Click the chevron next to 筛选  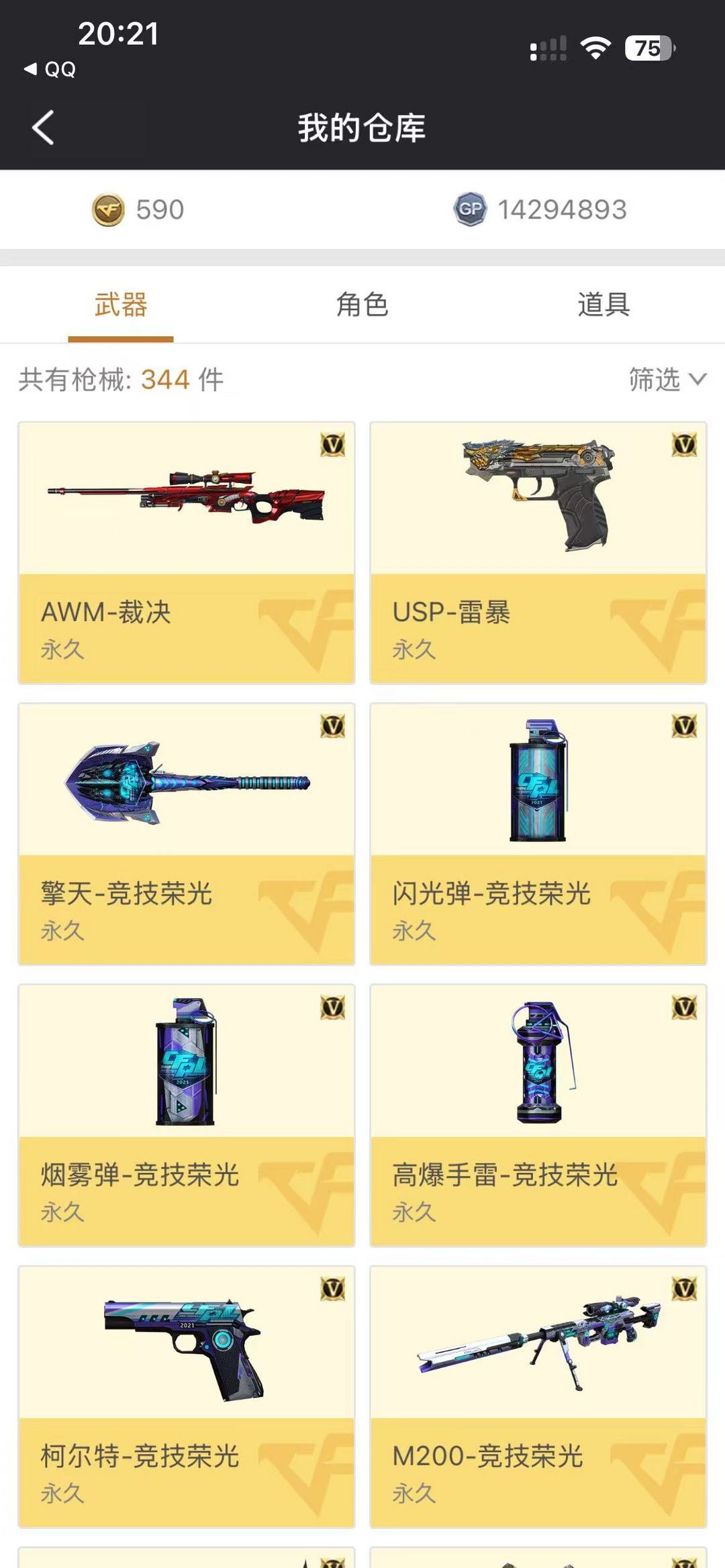click(x=698, y=380)
